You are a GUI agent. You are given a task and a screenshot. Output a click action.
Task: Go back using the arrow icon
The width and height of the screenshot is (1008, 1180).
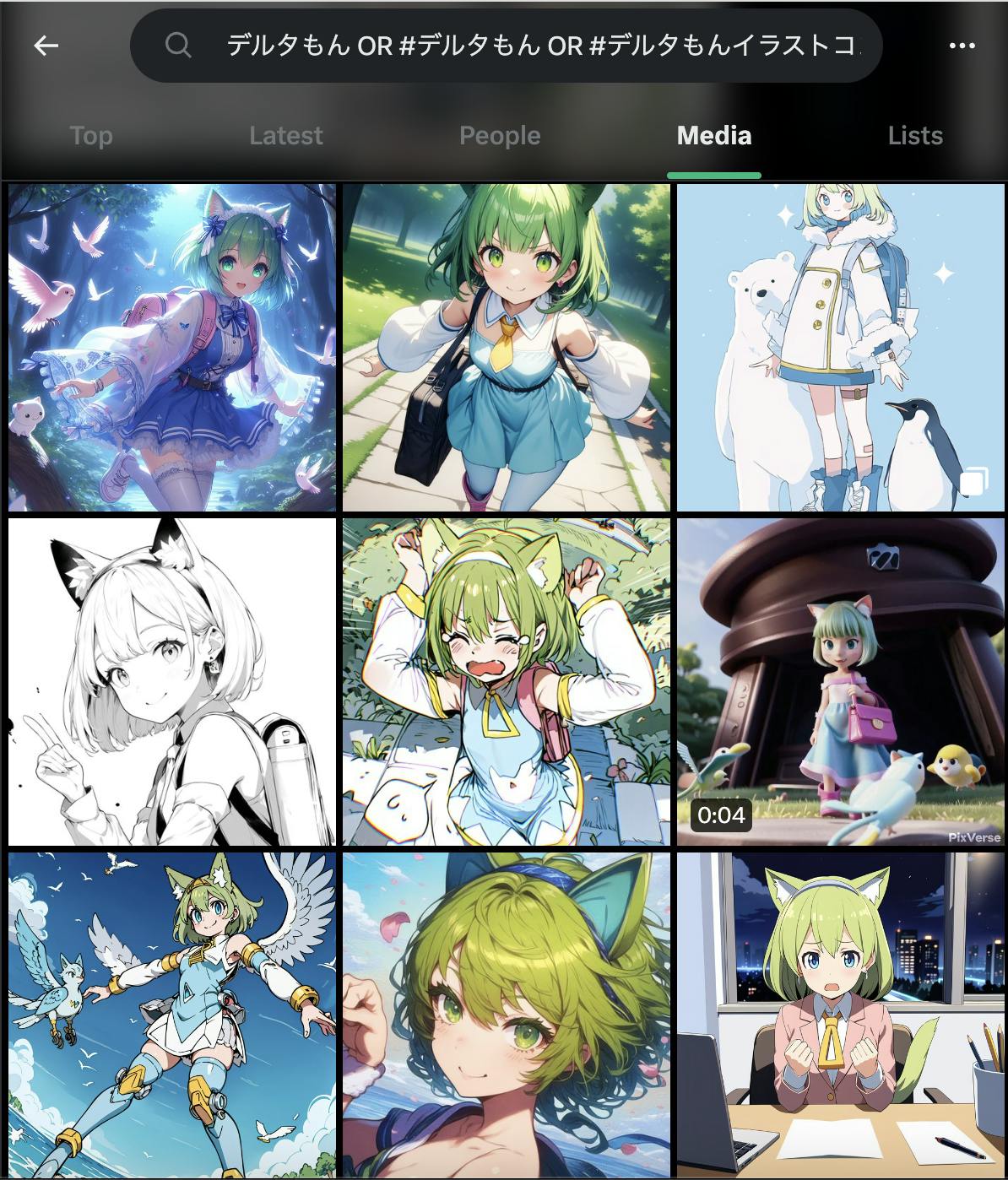click(x=46, y=46)
